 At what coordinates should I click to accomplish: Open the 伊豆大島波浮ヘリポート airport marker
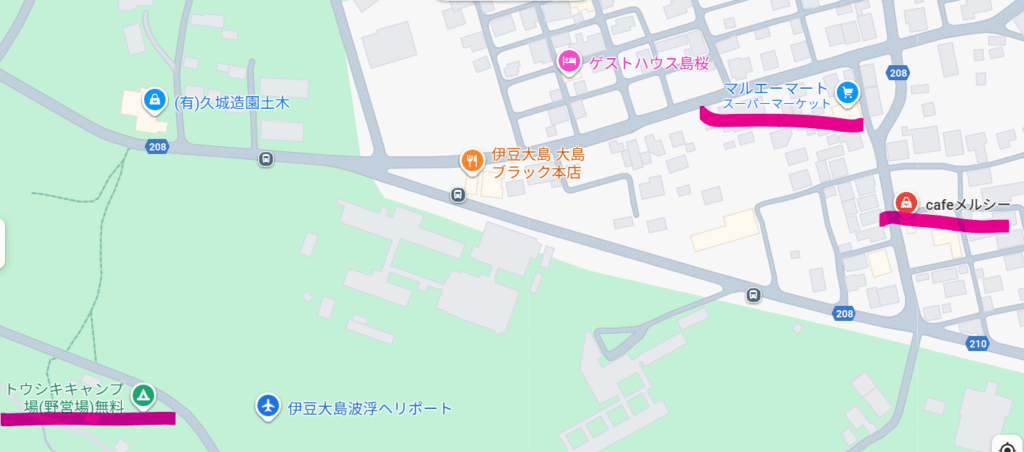coord(266,407)
